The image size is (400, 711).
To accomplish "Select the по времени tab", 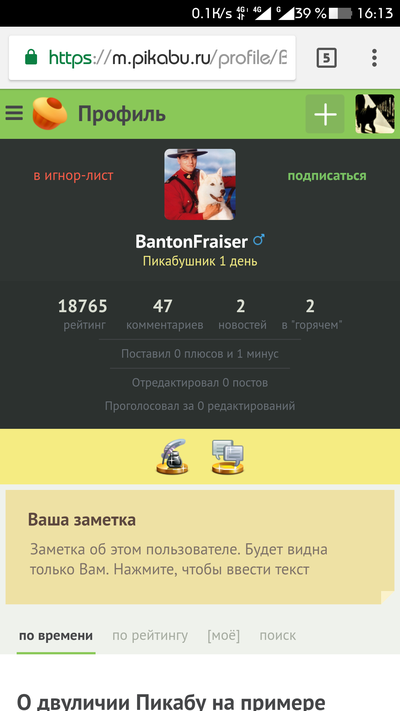I will click(x=56, y=636).
